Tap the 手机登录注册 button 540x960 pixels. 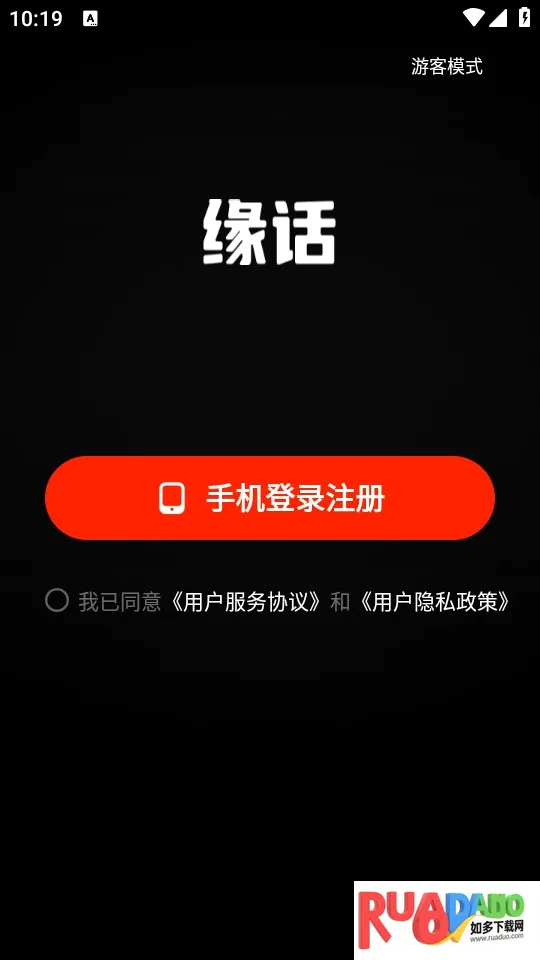point(270,498)
